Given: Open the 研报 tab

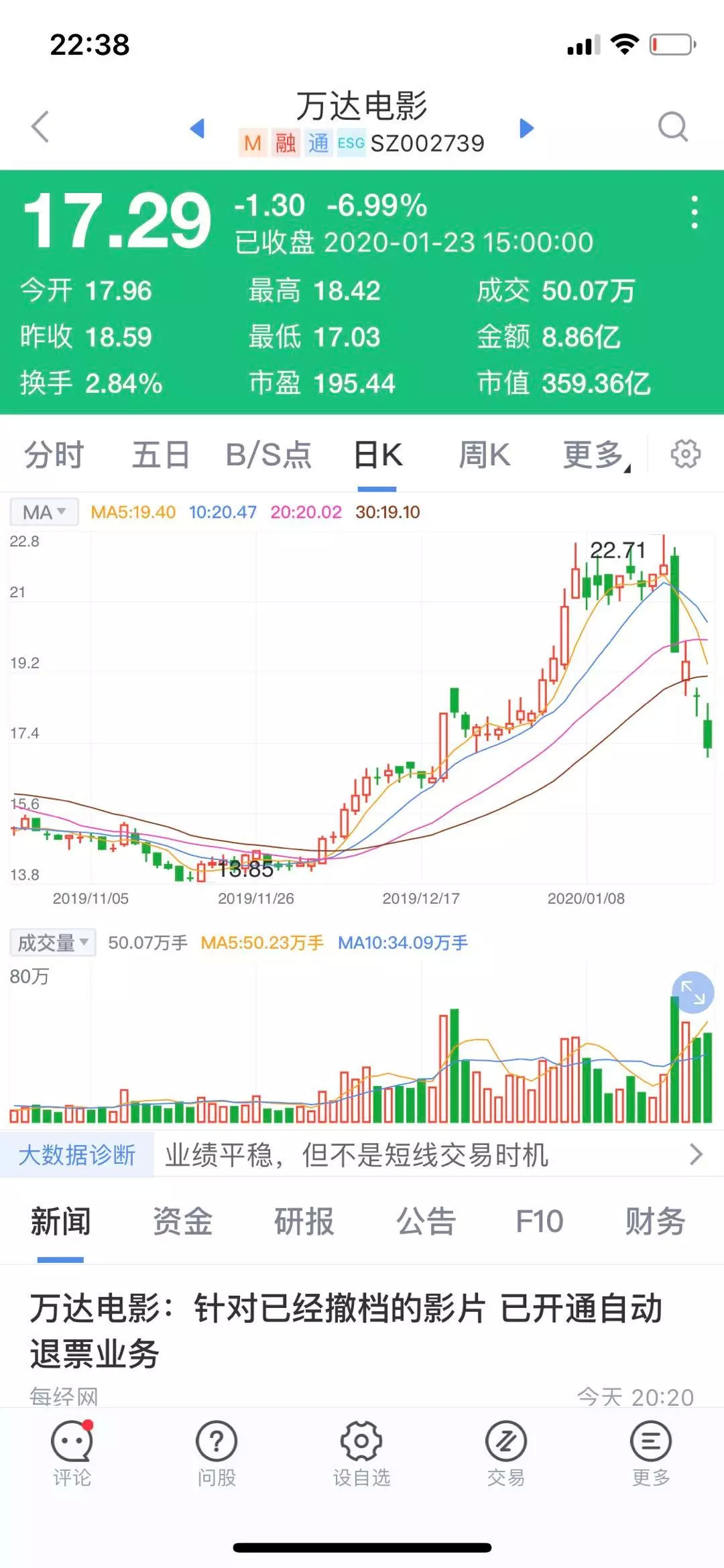Looking at the screenshot, I should (x=304, y=1221).
